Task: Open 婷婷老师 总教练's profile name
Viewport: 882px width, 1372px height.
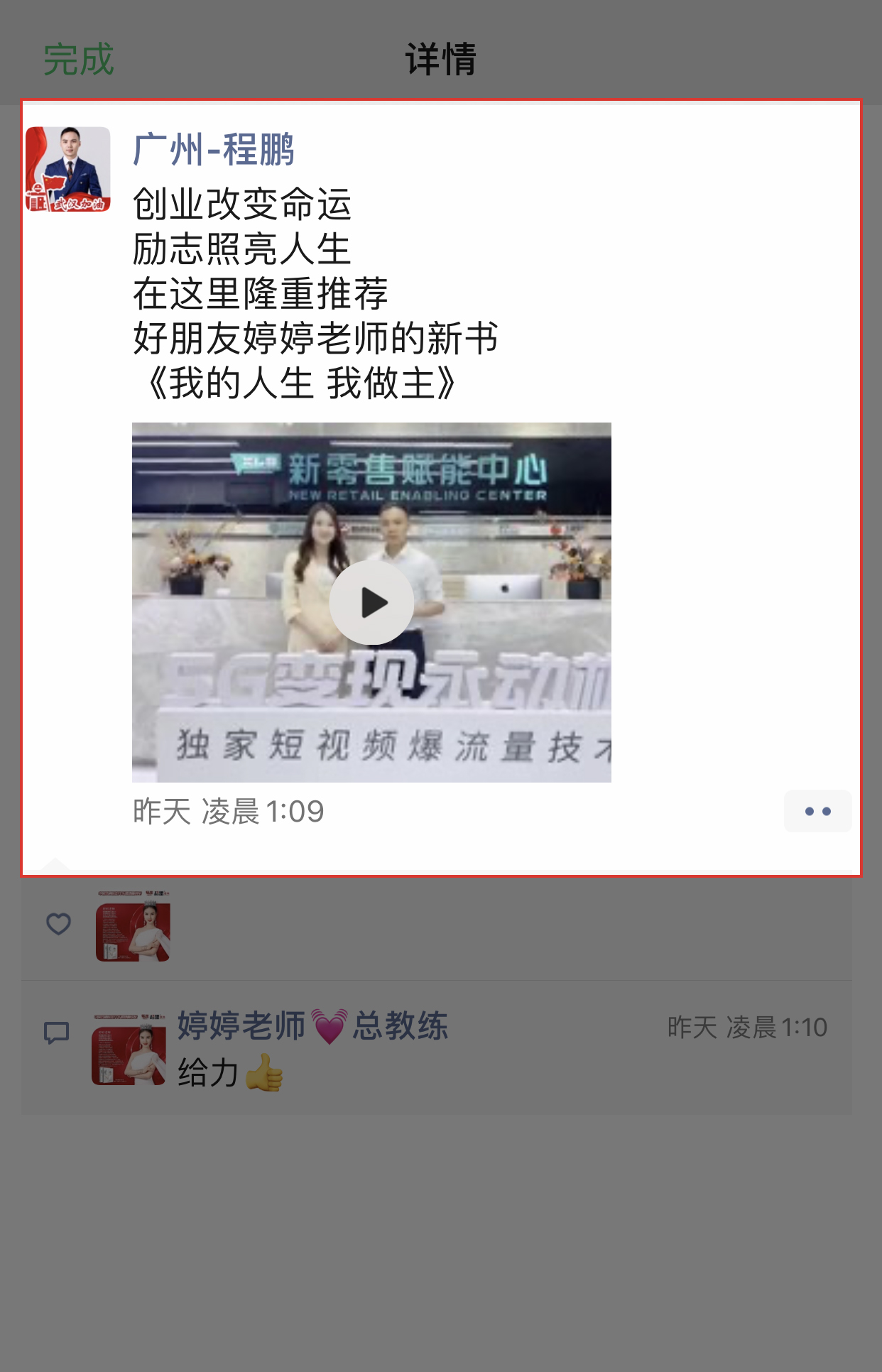Action: [x=312, y=1025]
